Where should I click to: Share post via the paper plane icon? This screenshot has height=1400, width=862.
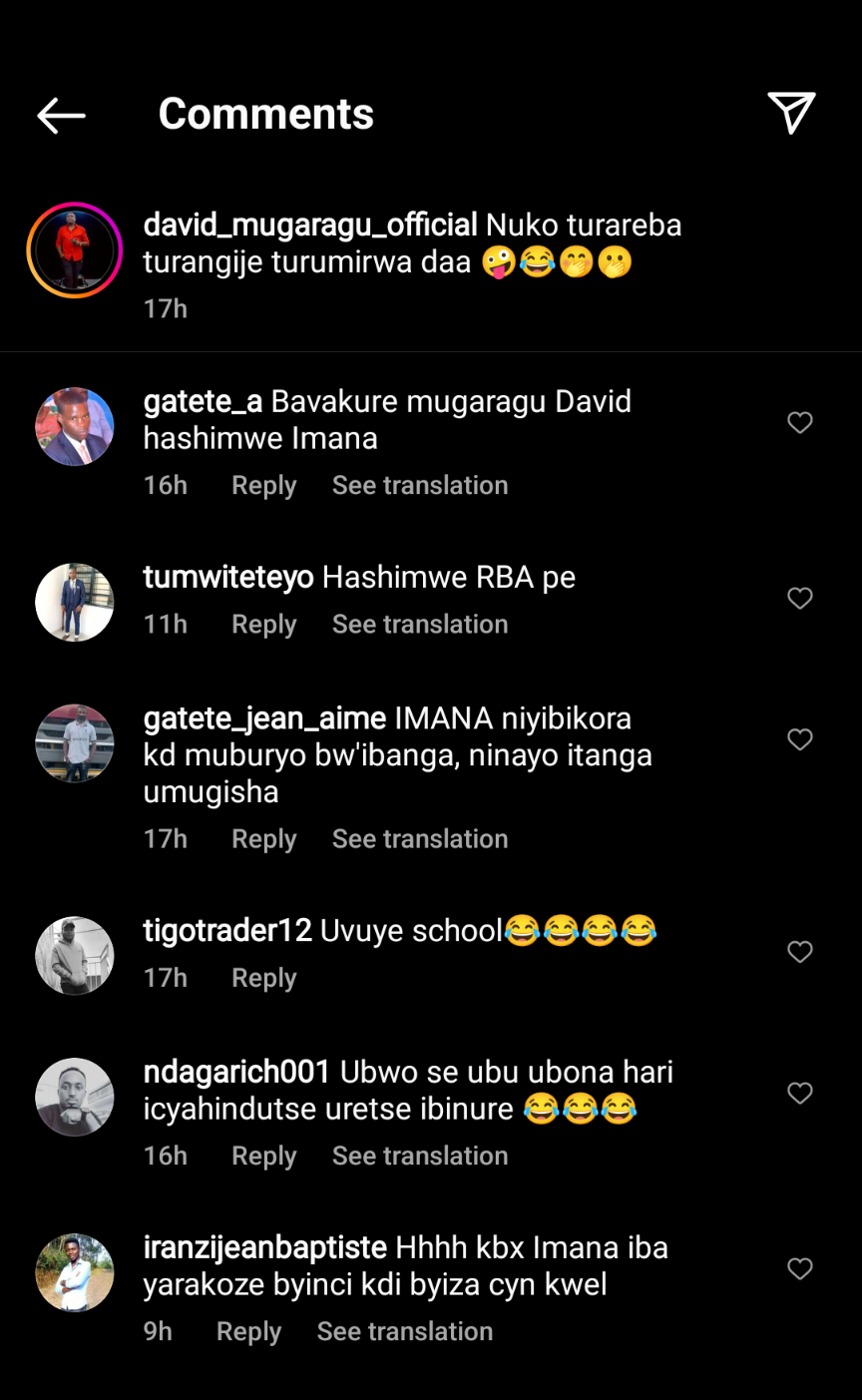(791, 113)
